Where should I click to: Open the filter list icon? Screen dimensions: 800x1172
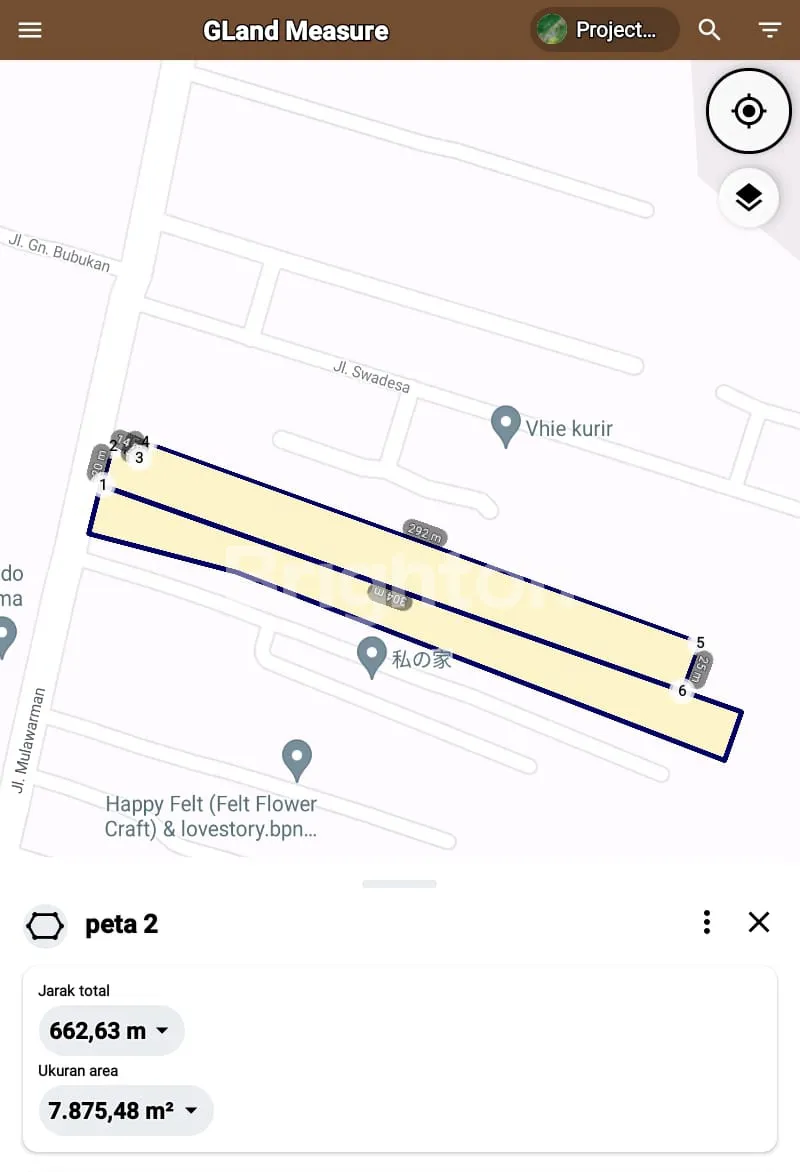[769, 30]
